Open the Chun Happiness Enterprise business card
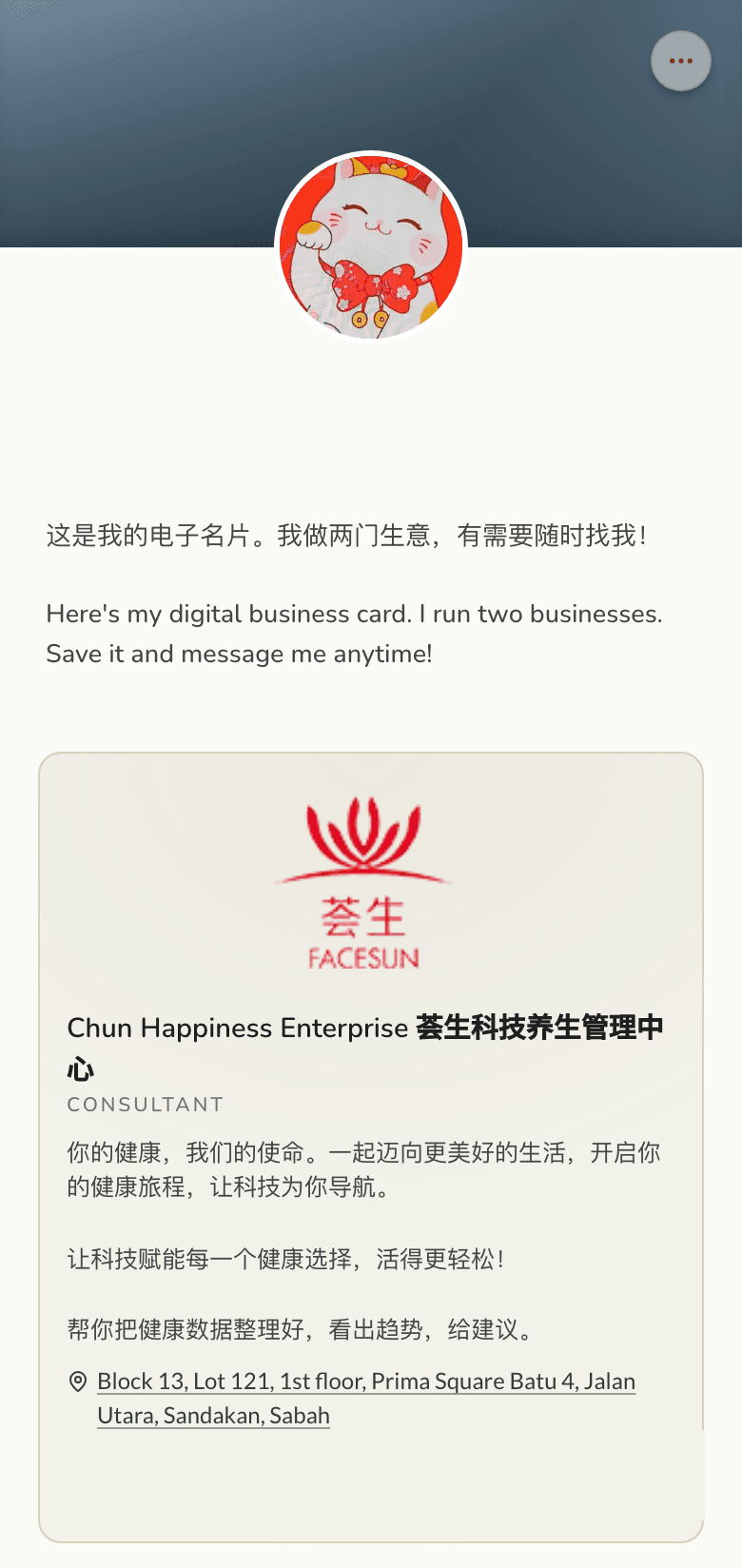This screenshot has width=742, height=1568. point(371,1147)
